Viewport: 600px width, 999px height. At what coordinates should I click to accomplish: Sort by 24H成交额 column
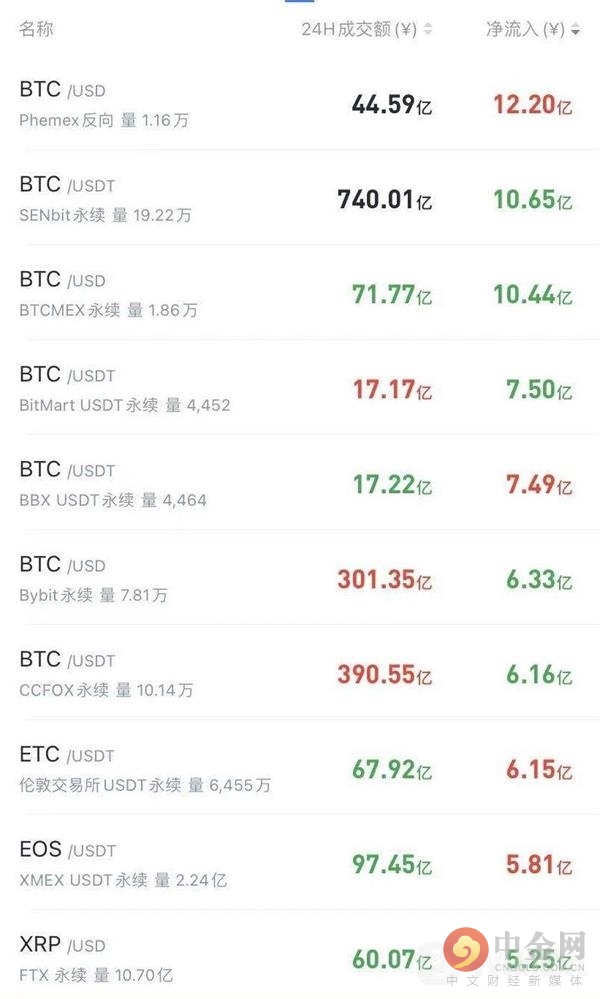pos(366,29)
